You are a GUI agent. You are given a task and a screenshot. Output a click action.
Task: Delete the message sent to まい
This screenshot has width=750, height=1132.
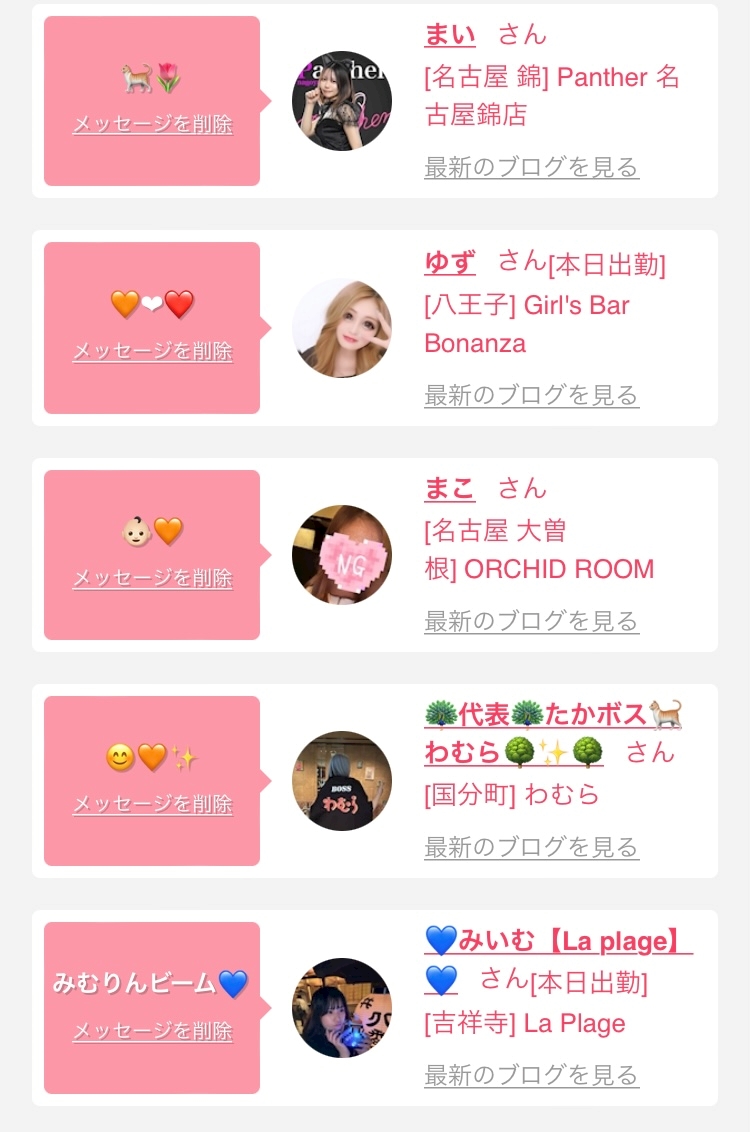(x=152, y=123)
